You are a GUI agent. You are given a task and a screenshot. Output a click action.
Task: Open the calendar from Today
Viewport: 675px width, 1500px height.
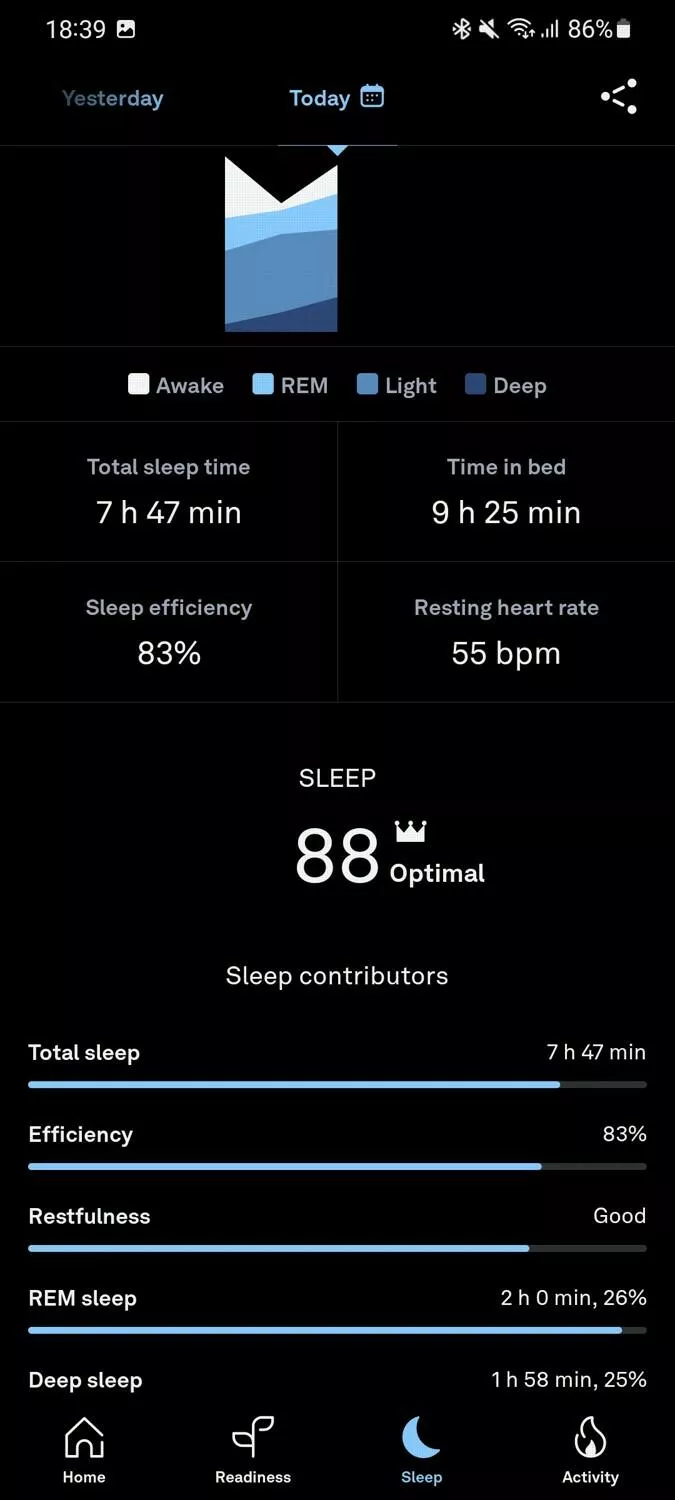372,96
